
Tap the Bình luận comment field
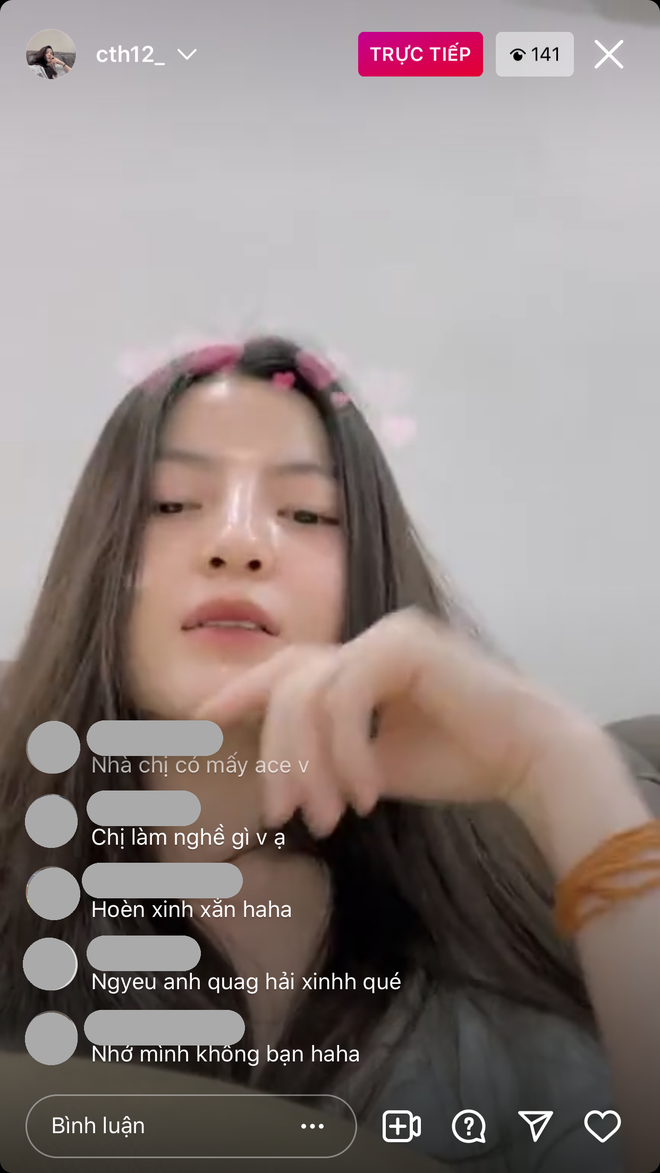point(160,1126)
